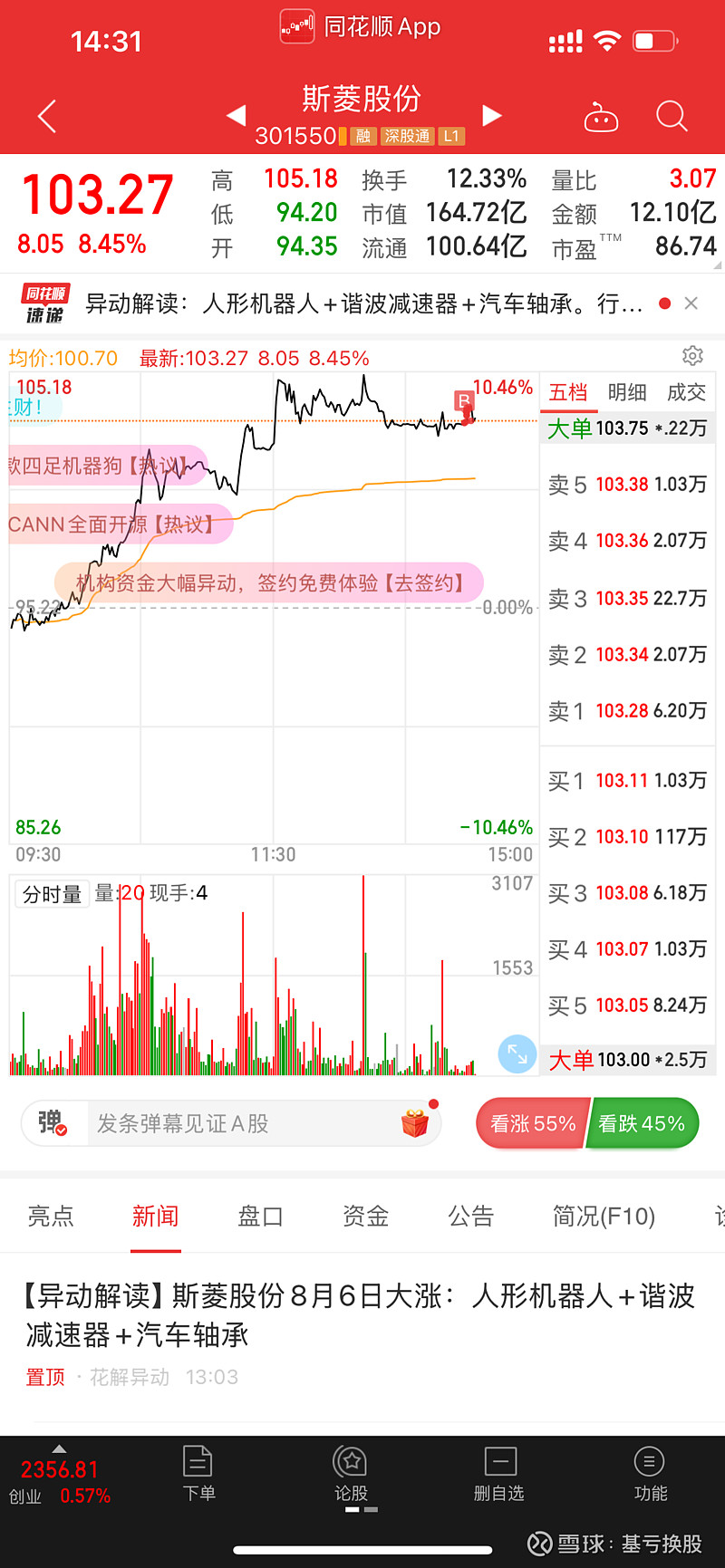This screenshot has height=1568, width=725.
Task: Switch to 盘口 tab
Action: point(260,1216)
